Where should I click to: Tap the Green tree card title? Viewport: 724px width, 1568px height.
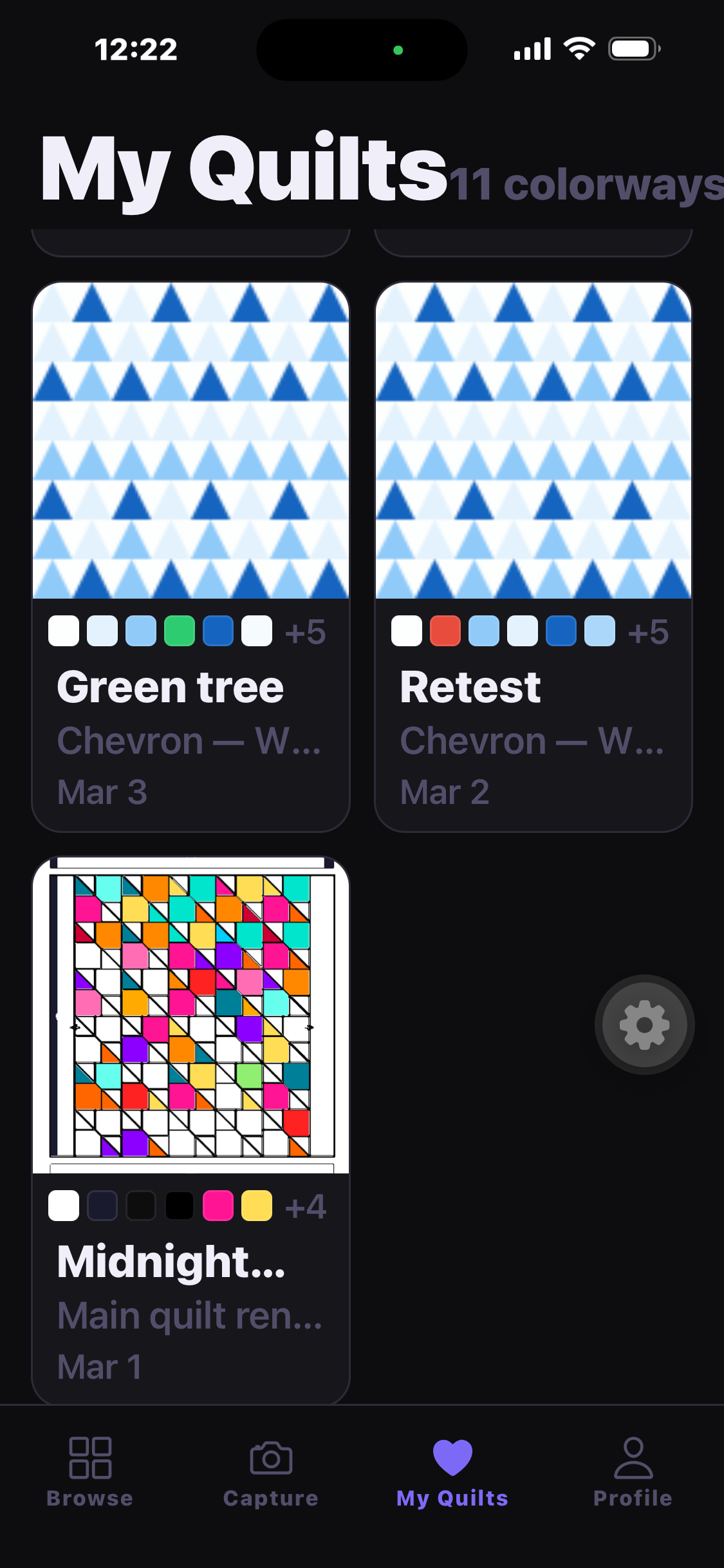coord(169,686)
